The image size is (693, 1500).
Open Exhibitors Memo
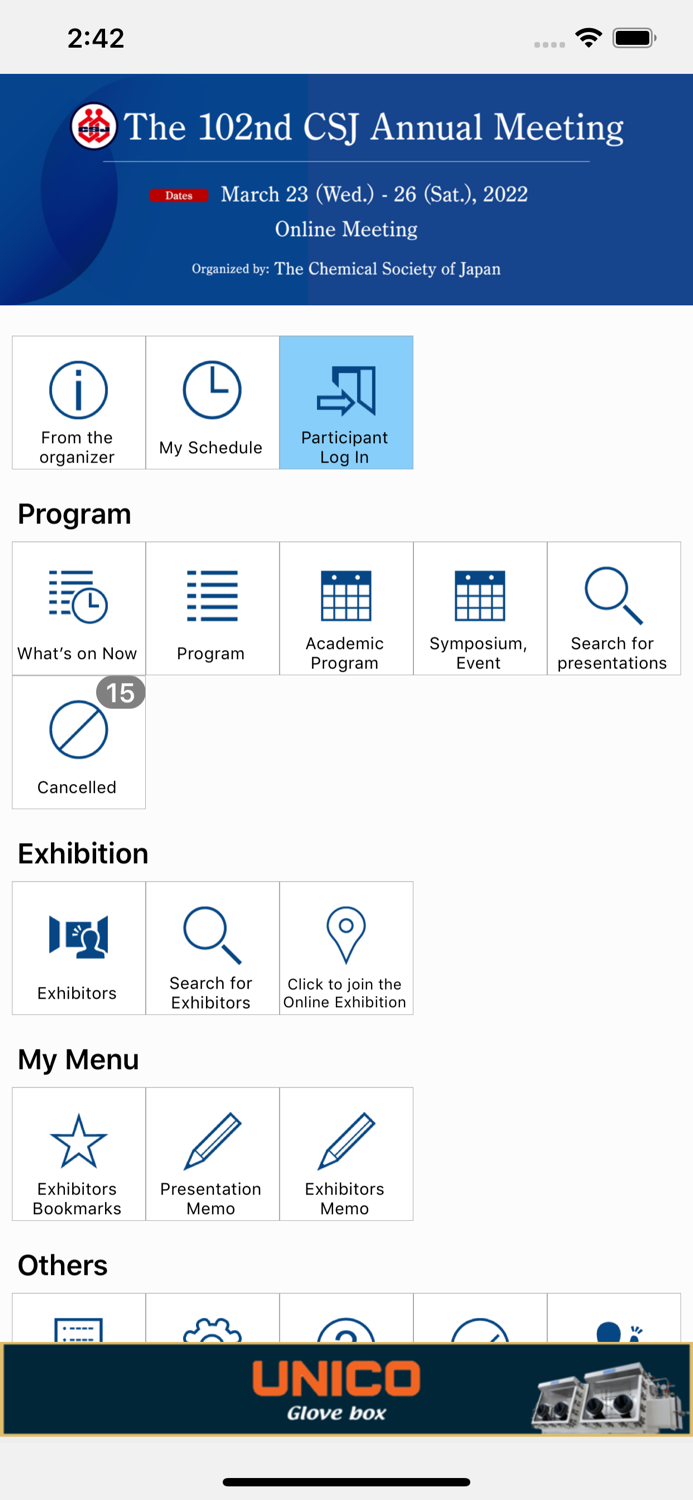coord(346,1154)
